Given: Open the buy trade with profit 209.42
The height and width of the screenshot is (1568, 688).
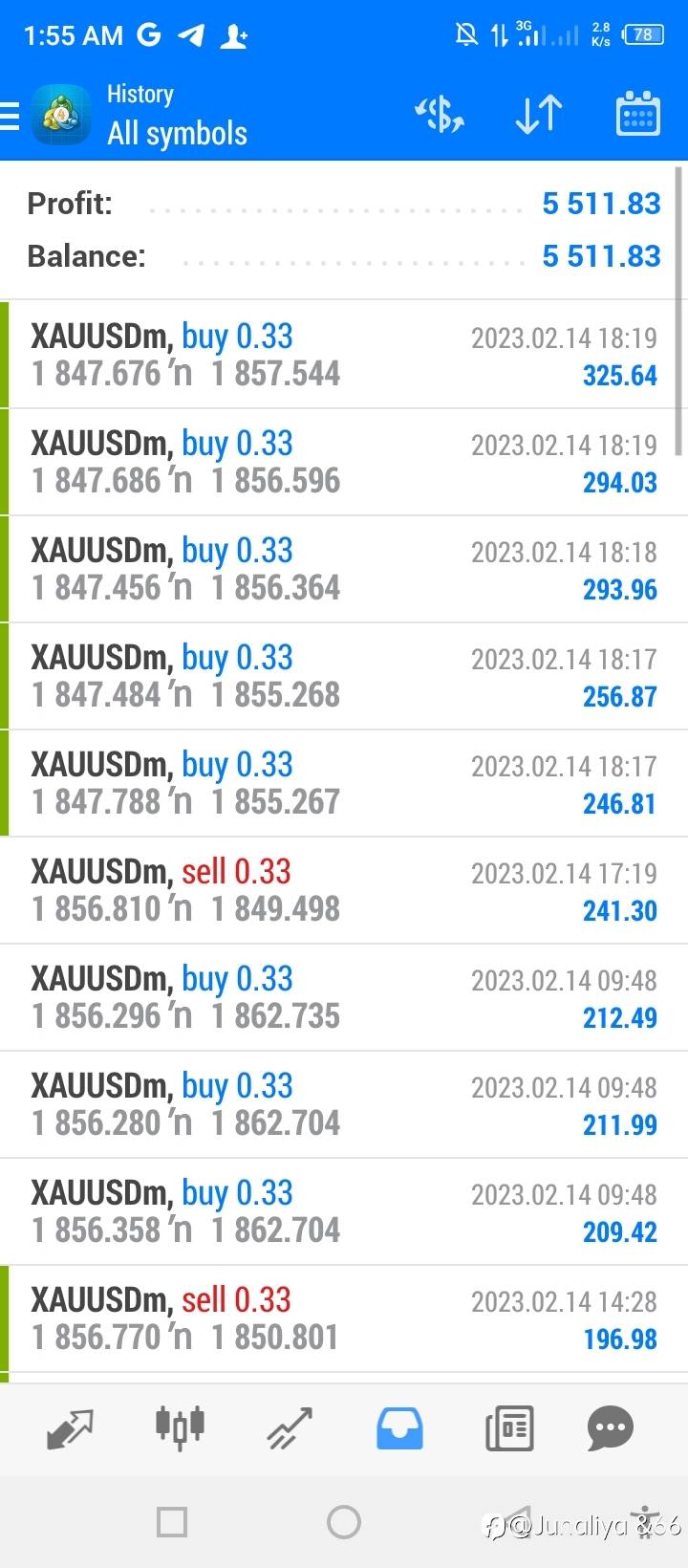Looking at the screenshot, I should 344,1211.
